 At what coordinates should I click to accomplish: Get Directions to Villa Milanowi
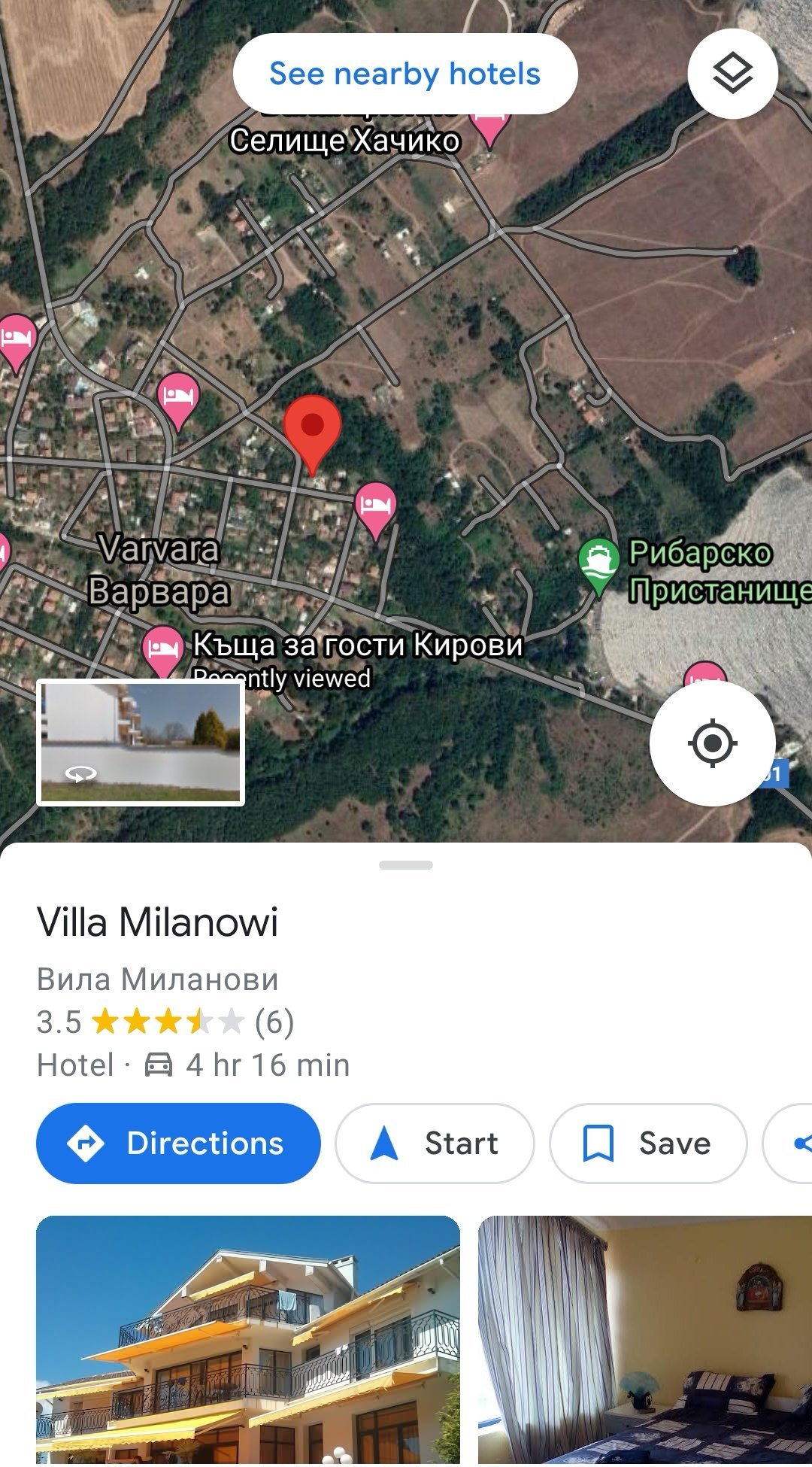[178, 1143]
